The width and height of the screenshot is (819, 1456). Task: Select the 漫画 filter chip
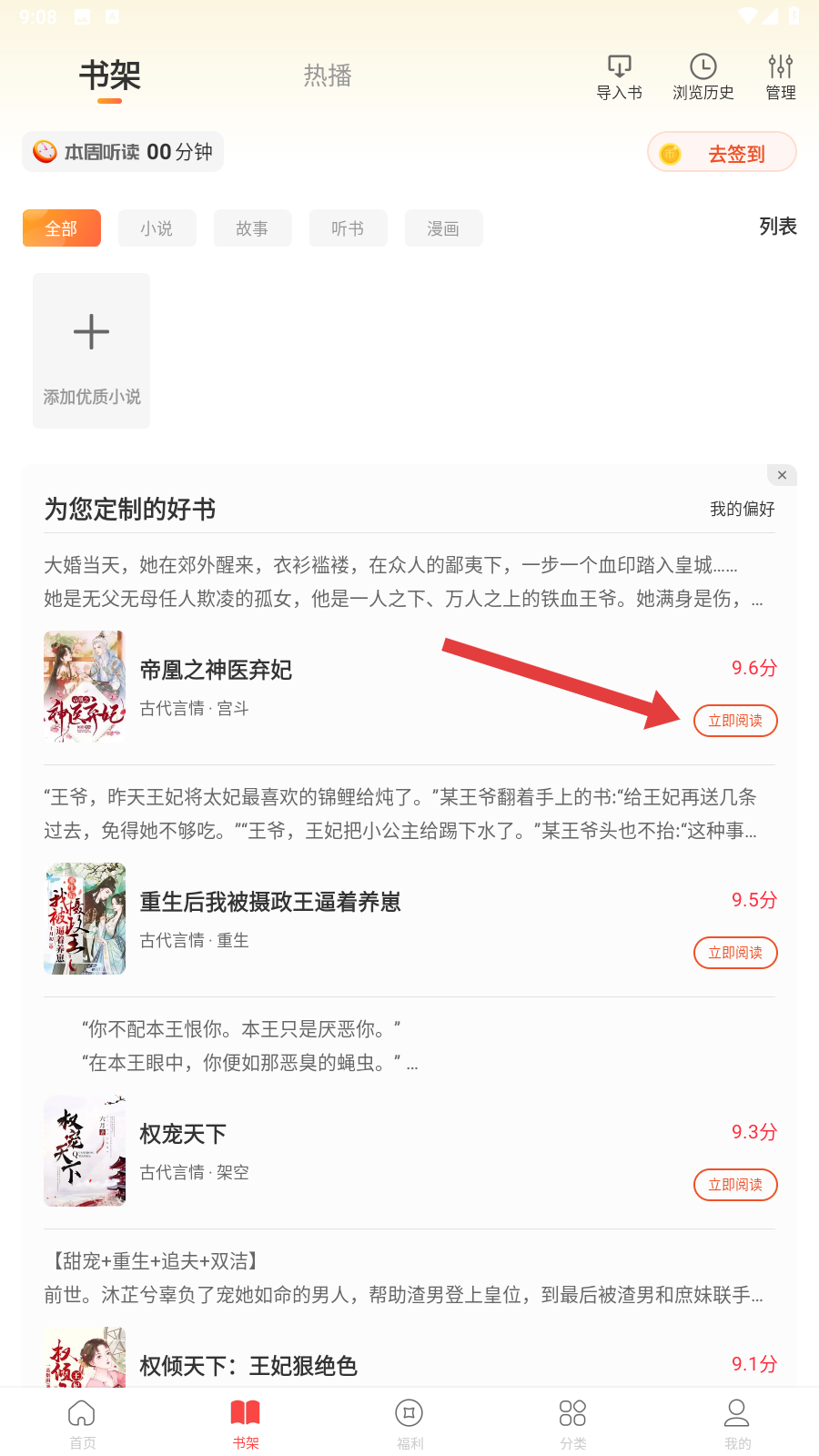[443, 228]
